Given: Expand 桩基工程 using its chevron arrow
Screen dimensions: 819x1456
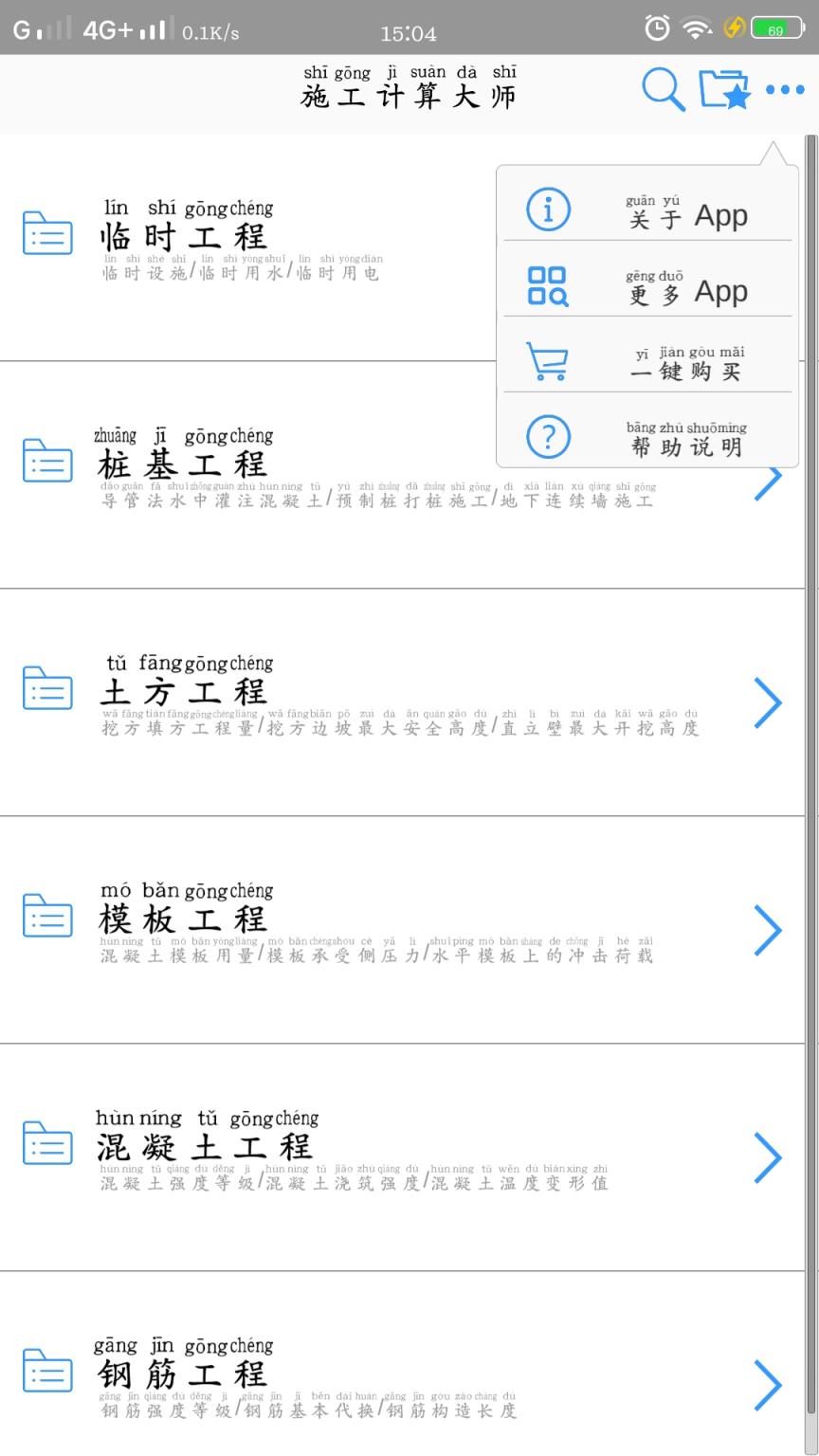Looking at the screenshot, I should click(x=770, y=483).
